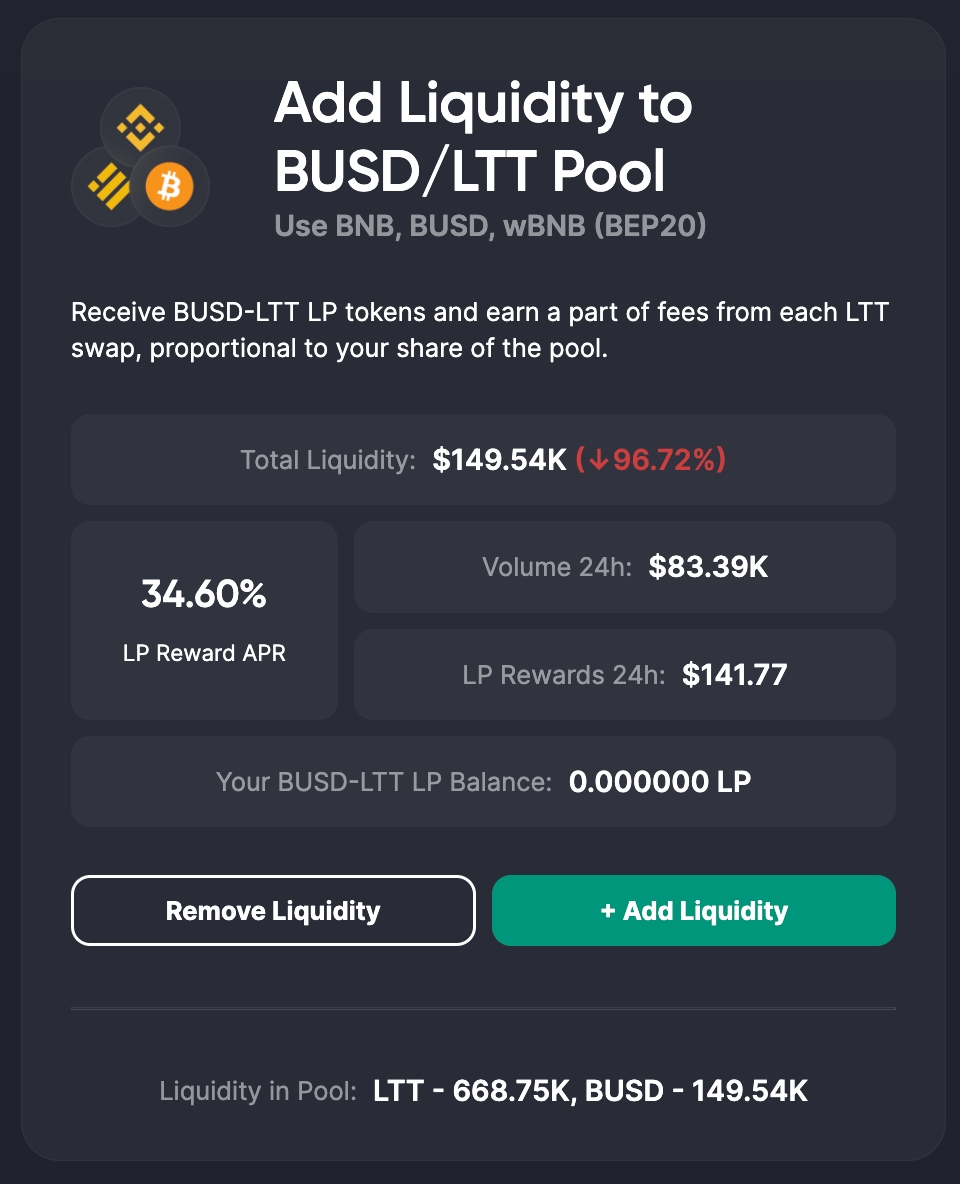Screen dimensions: 960x1184
Task: Add liquidity to the BUSD/LTT pool
Action: pyautogui.click(x=693, y=910)
